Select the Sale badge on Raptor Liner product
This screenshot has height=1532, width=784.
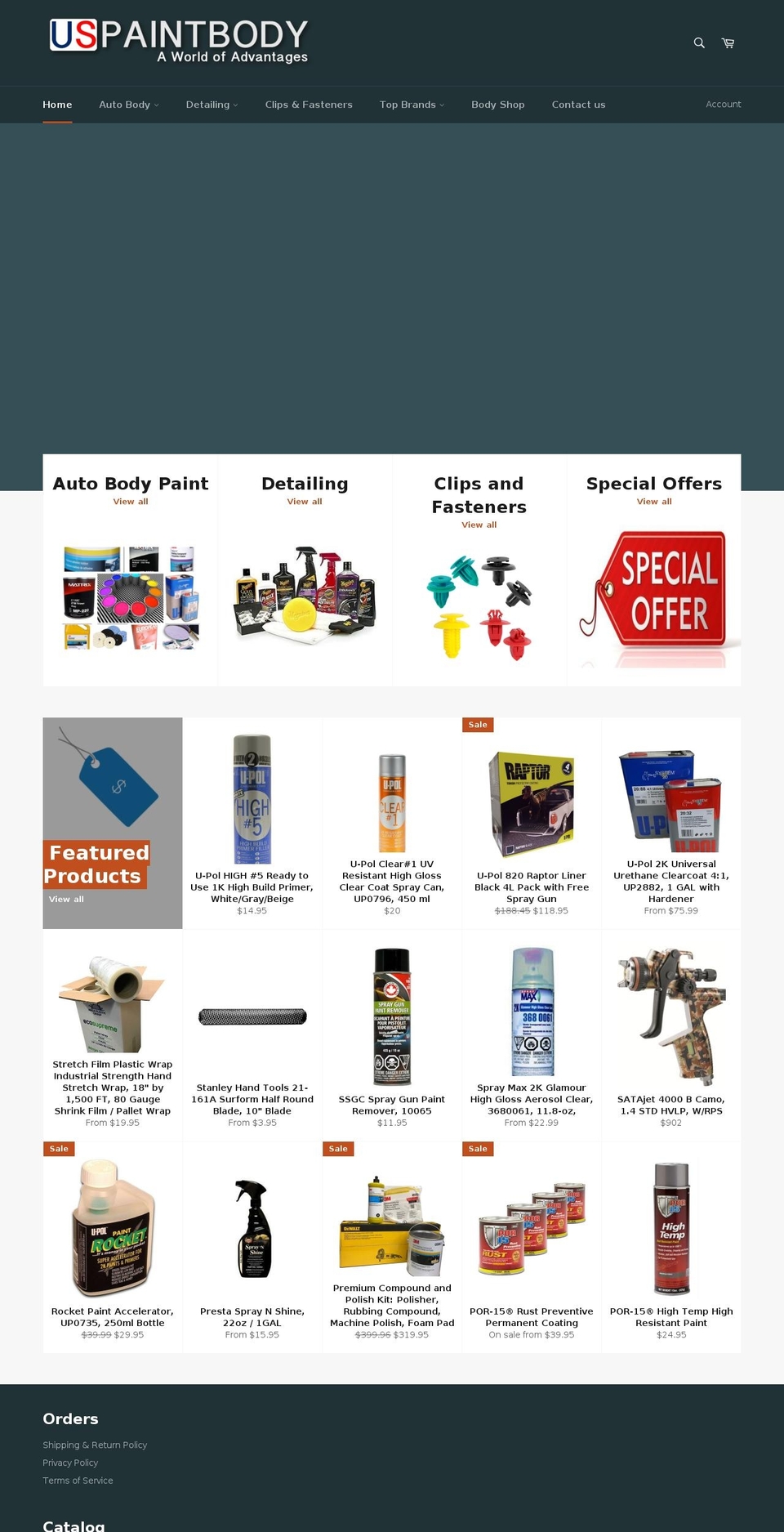pos(478,725)
